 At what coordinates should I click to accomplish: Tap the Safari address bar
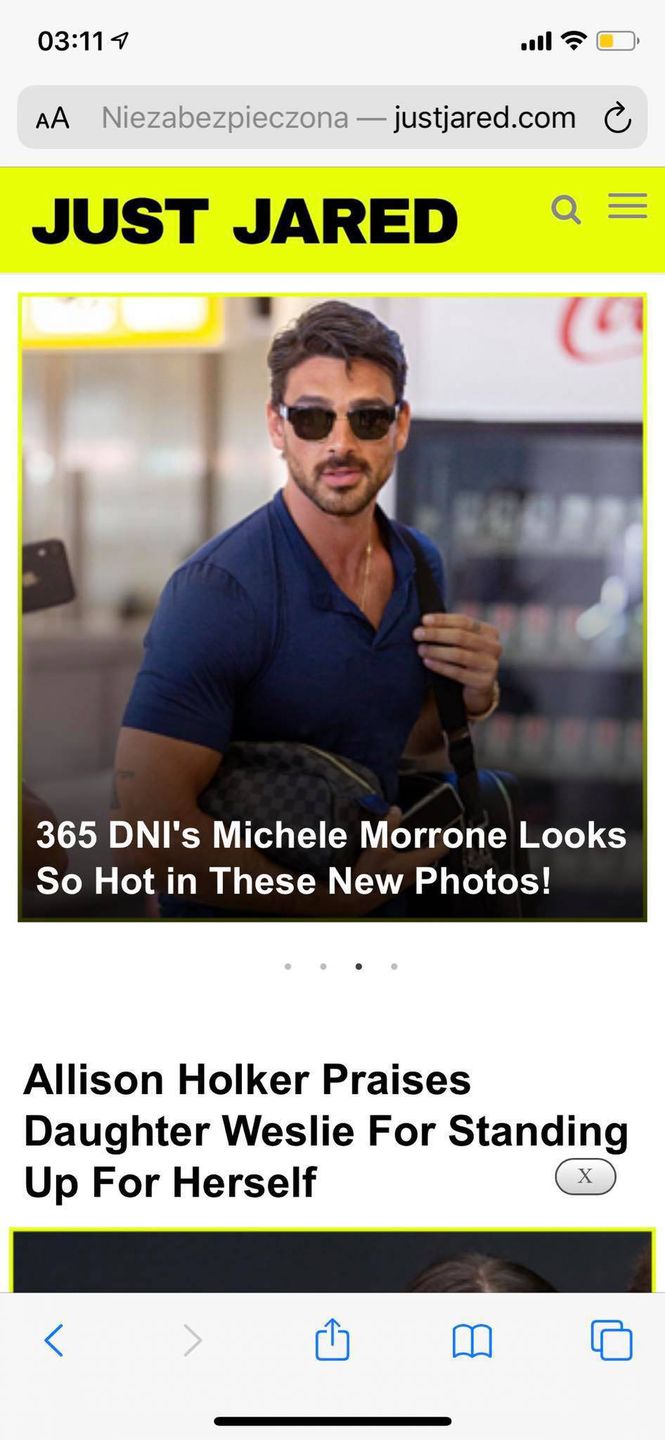(x=338, y=118)
